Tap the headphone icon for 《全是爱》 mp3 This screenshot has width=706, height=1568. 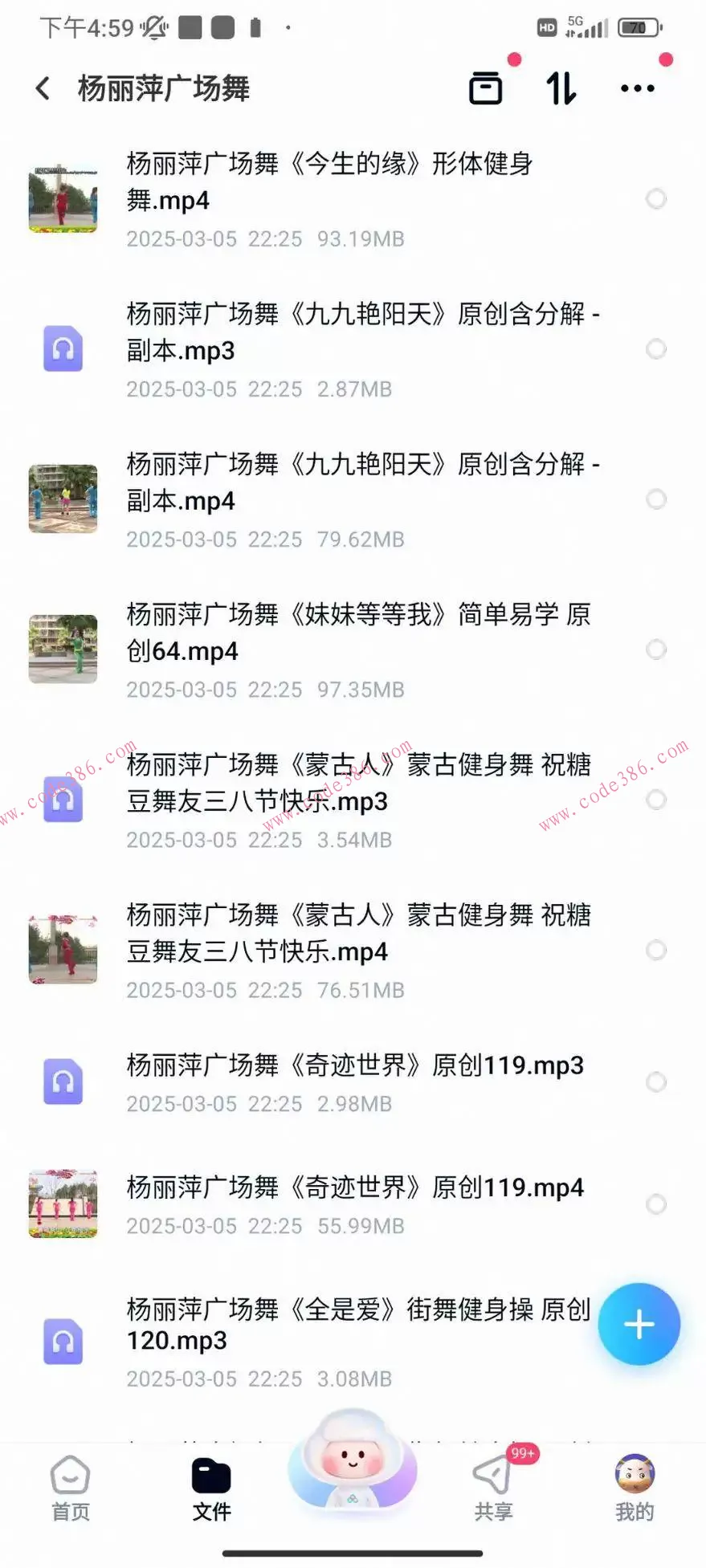[x=63, y=1341]
